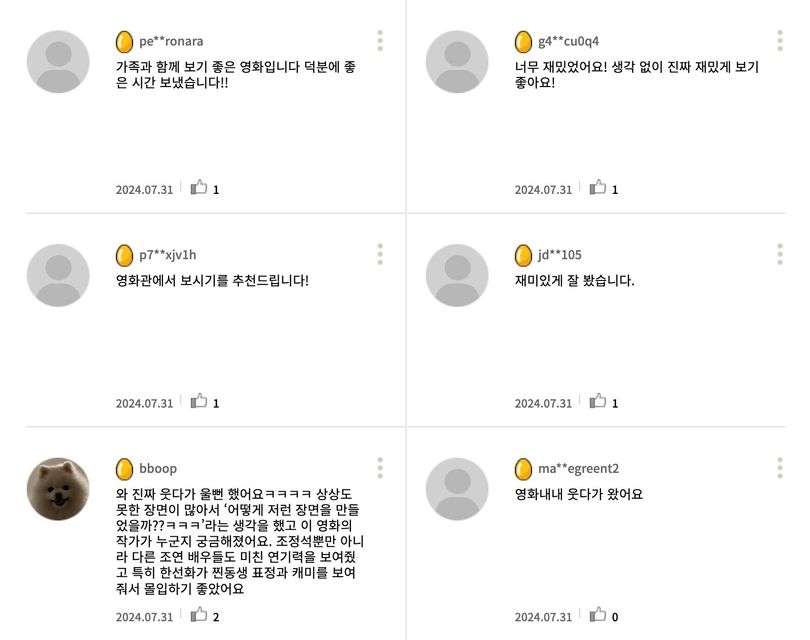The image size is (810, 640).
Task: Like the review by pe**ronara
Action: click(199, 188)
